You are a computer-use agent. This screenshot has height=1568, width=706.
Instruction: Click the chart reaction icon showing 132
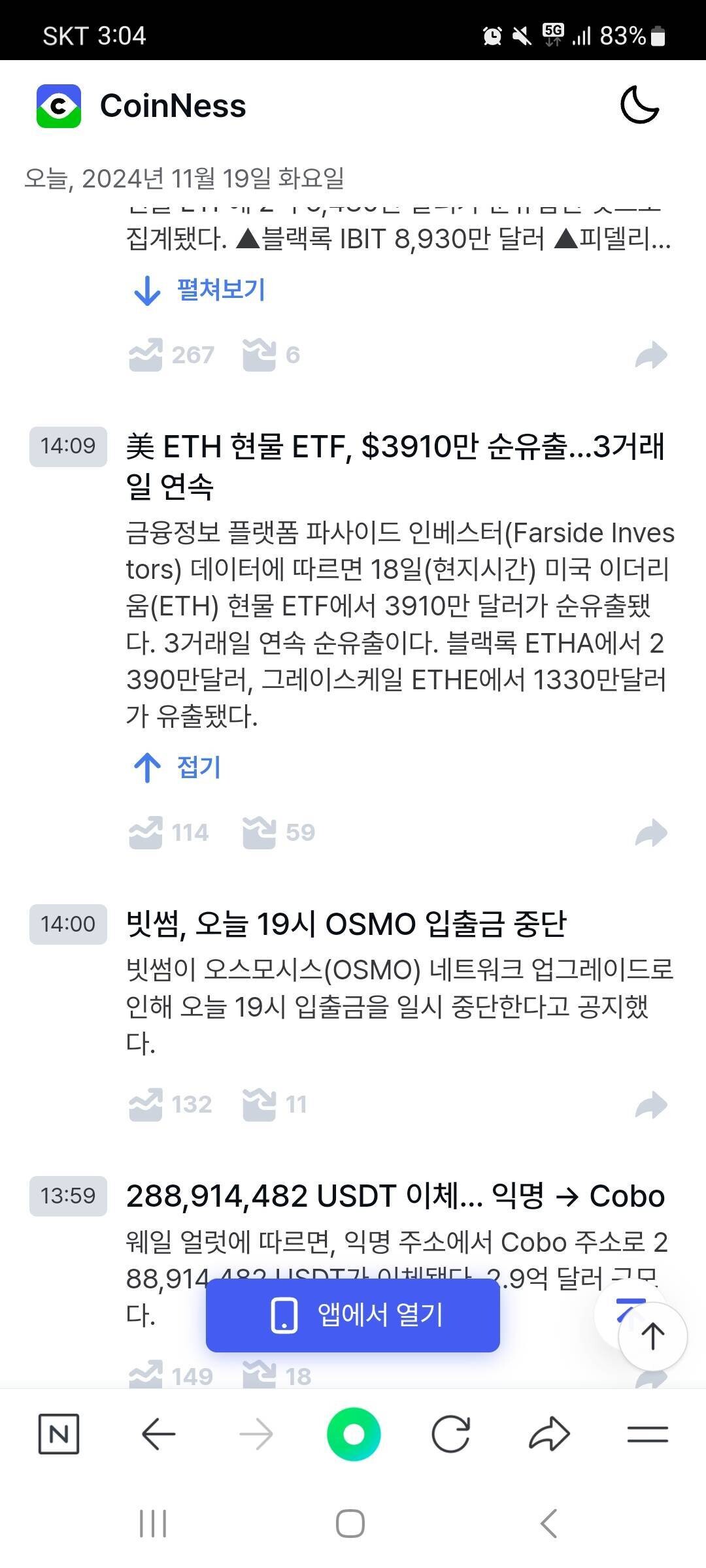click(x=152, y=1105)
